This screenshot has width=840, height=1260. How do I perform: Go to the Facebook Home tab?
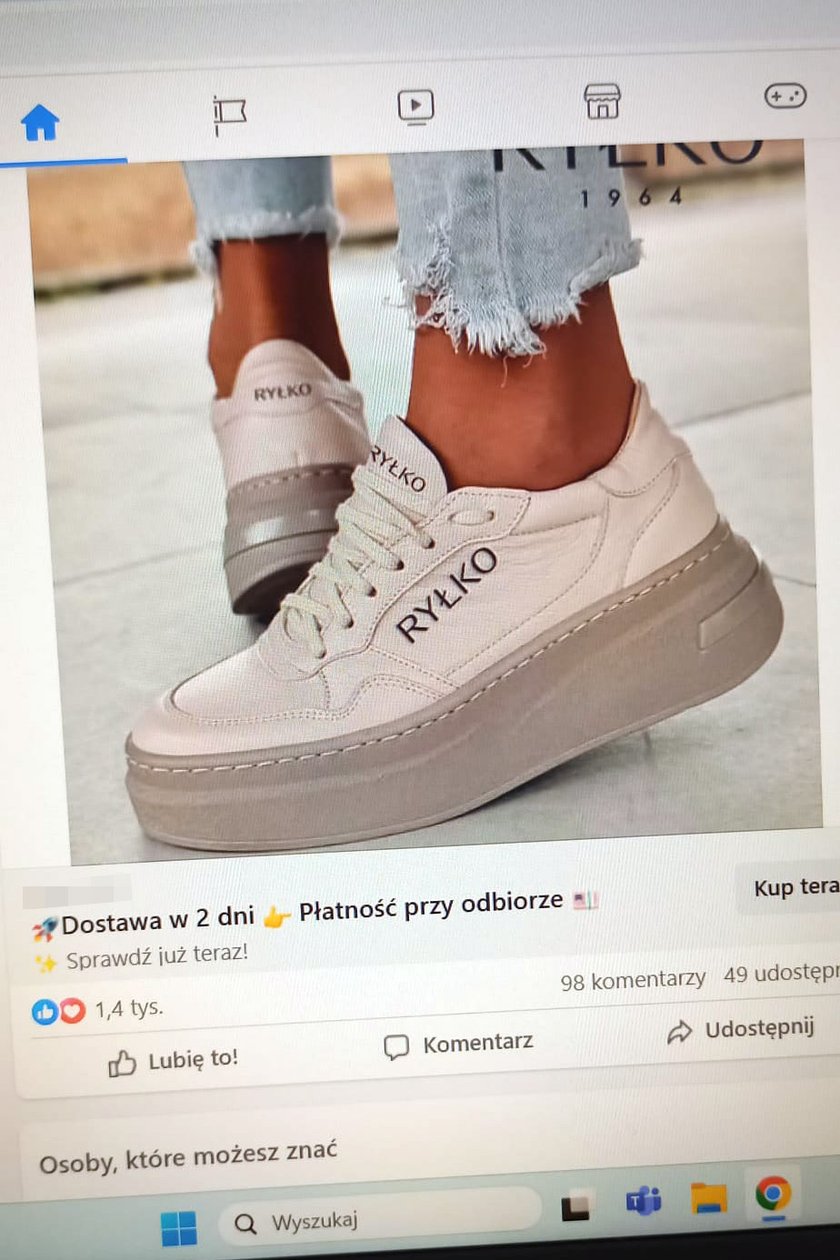pyautogui.click(x=41, y=123)
